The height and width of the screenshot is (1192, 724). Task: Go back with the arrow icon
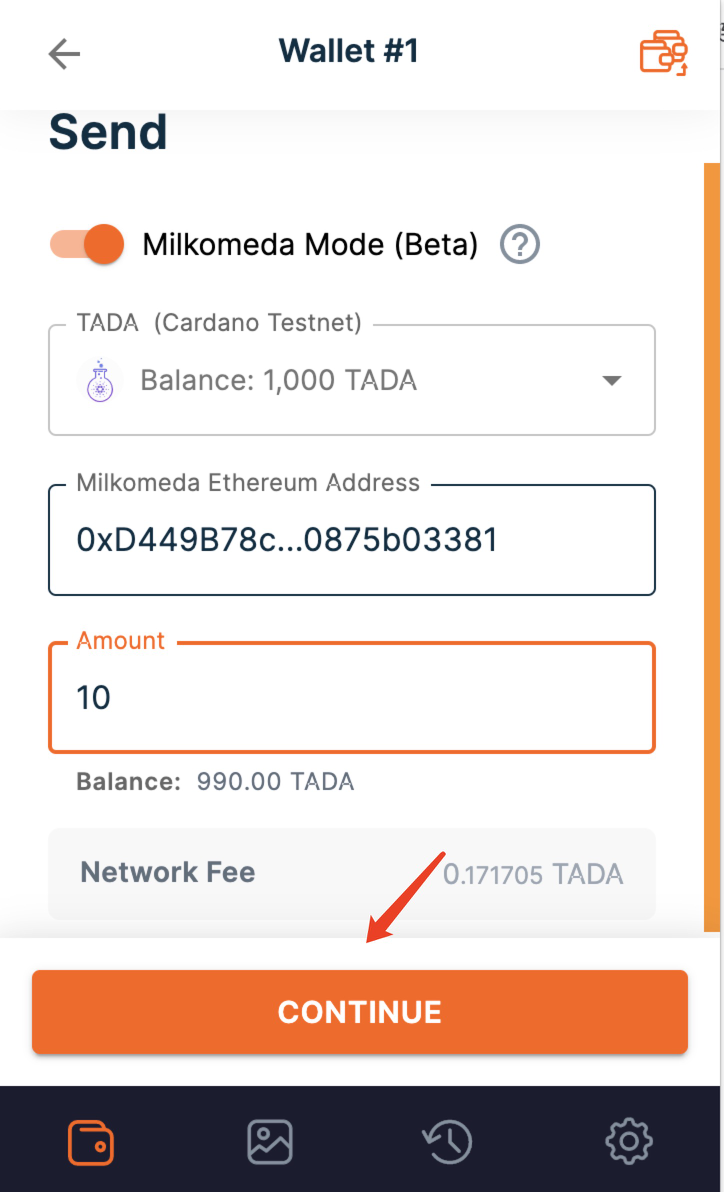[x=64, y=53]
